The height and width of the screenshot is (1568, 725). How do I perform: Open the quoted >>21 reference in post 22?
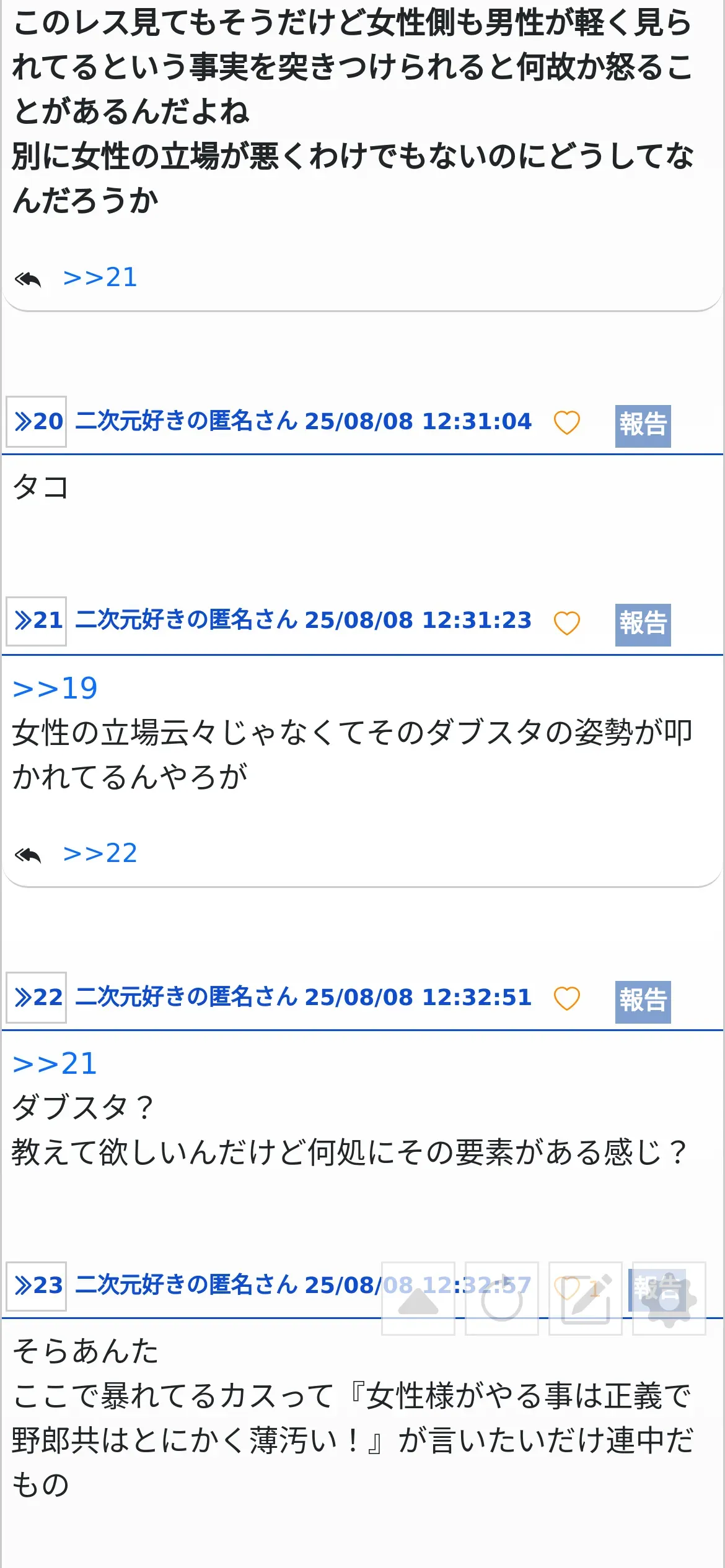(x=55, y=1064)
